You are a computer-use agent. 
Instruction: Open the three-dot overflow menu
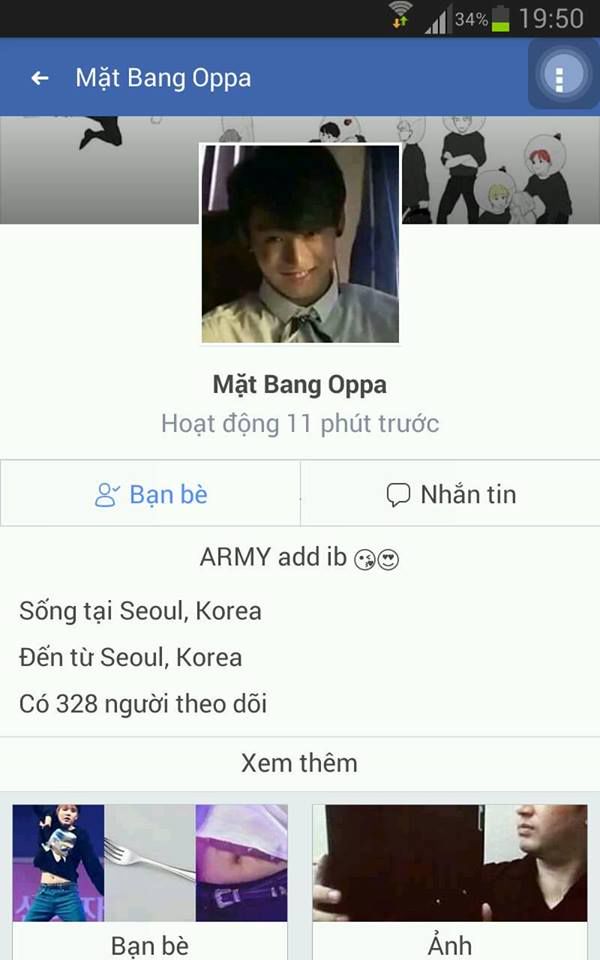pyautogui.click(x=559, y=77)
